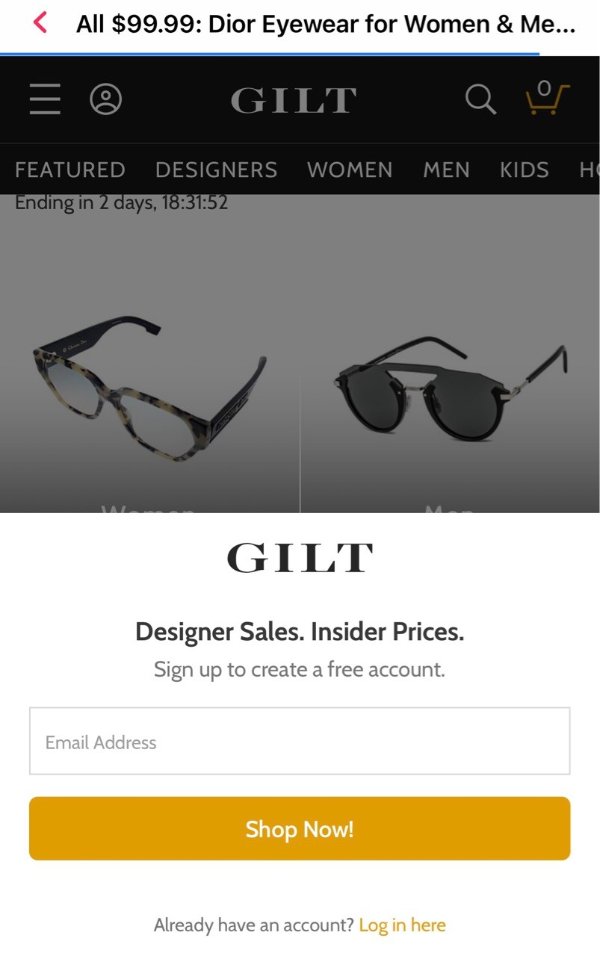Open the women's tortoise glasses tile

pyautogui.click(x=150, y=390)
